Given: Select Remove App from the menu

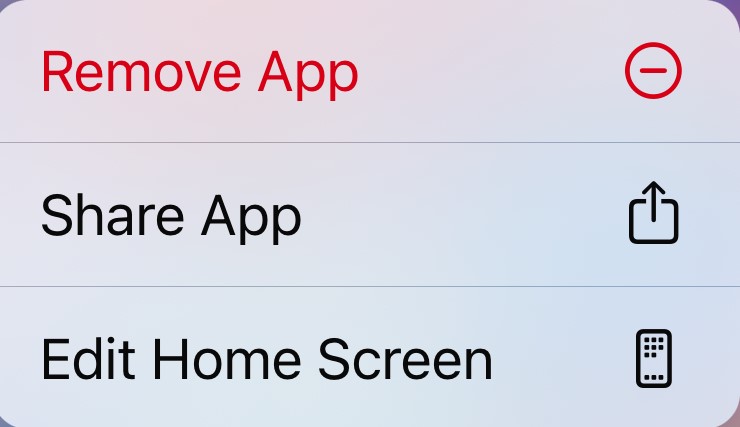Looking at the screenshot, I should click(200, 72).
